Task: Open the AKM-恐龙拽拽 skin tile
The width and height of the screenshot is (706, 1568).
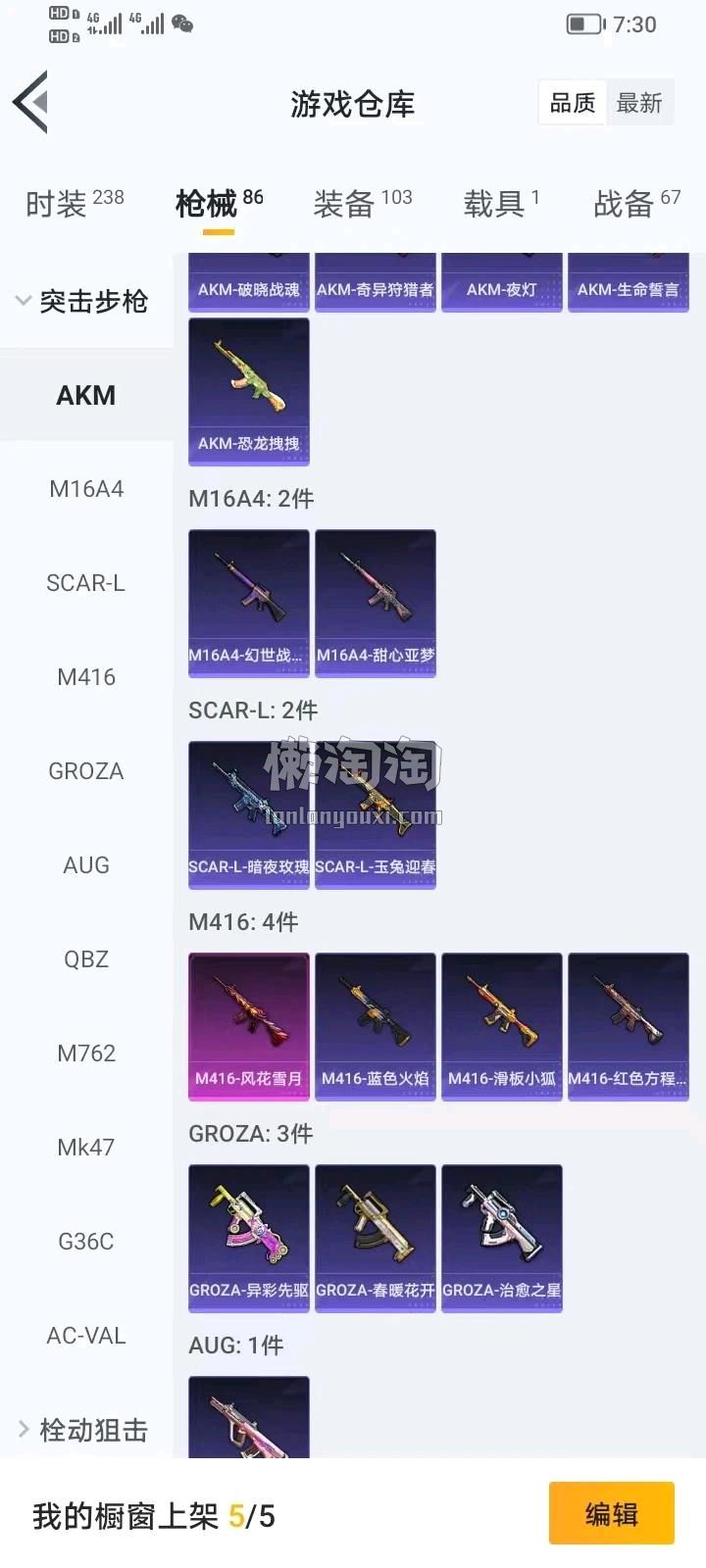Action: 249,391
